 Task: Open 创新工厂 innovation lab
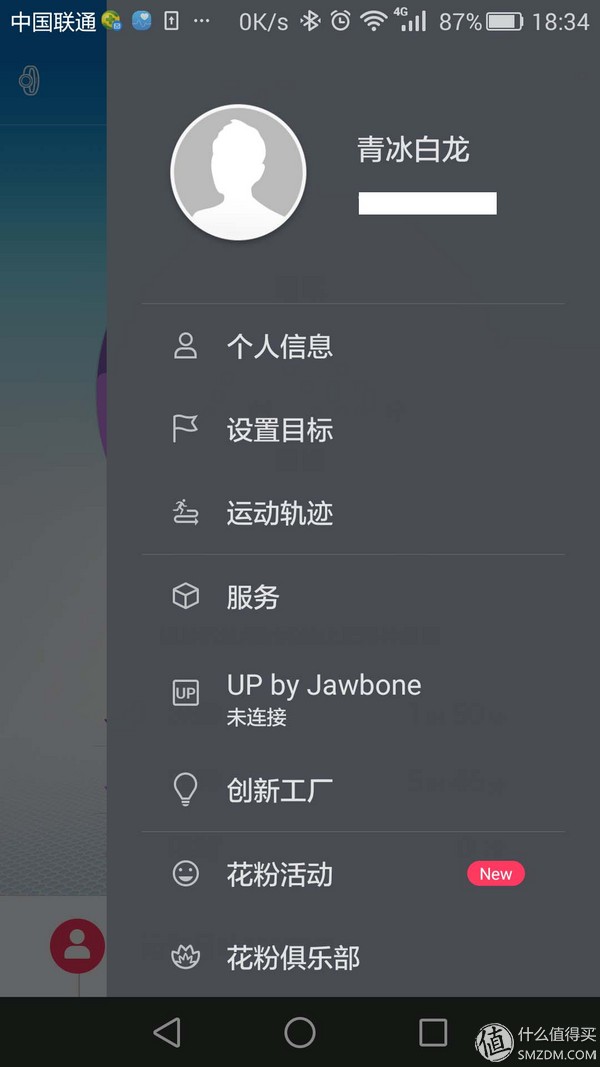tap(279, 791)
